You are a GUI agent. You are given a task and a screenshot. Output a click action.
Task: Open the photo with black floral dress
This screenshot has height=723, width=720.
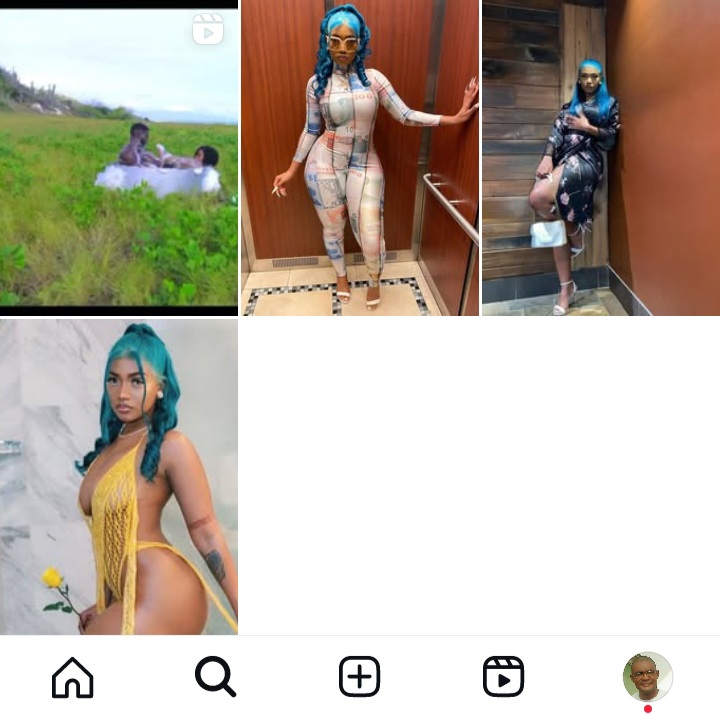point(600,158)
